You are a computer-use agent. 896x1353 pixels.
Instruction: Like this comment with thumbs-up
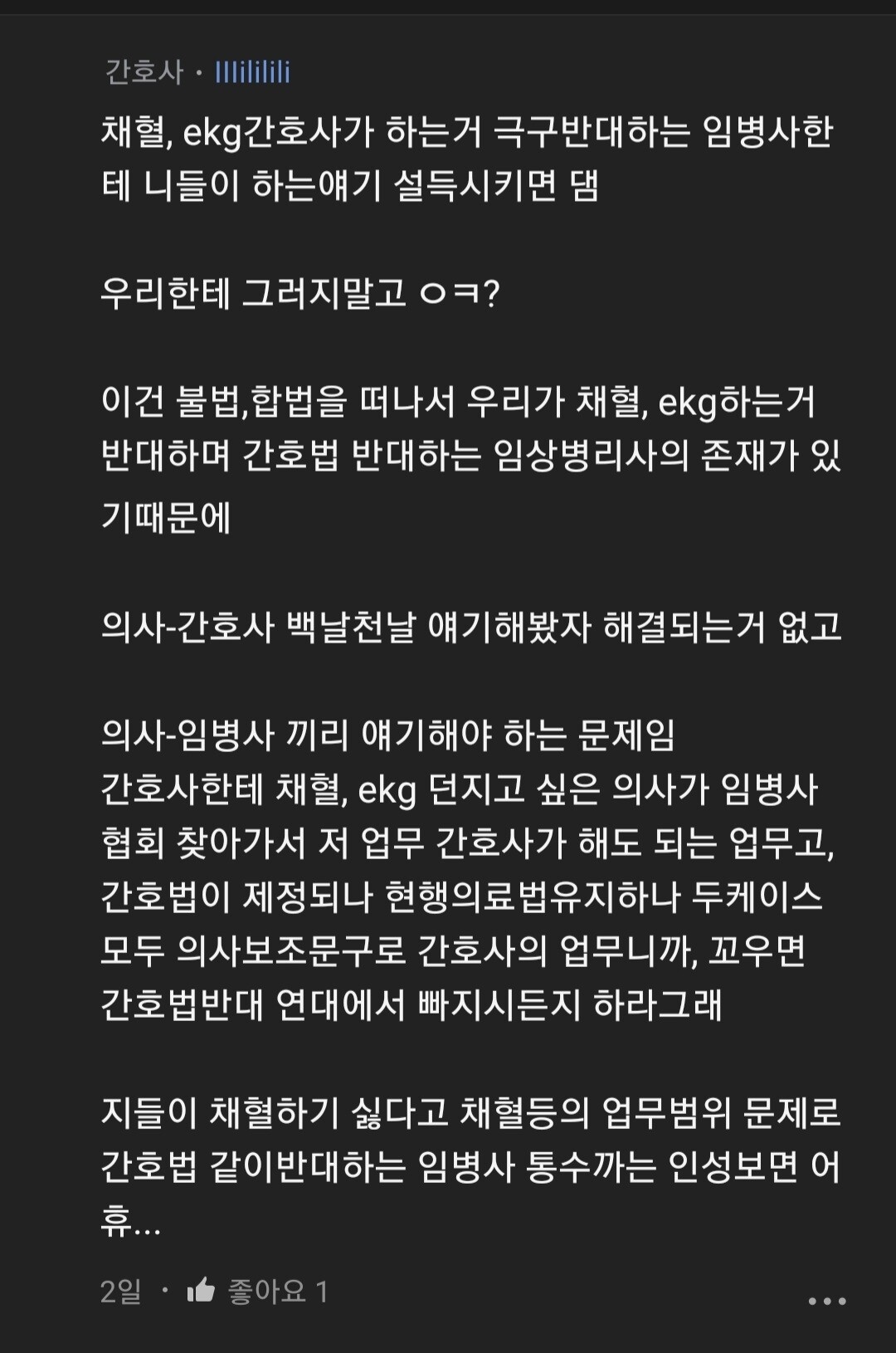pos(201,1291)
